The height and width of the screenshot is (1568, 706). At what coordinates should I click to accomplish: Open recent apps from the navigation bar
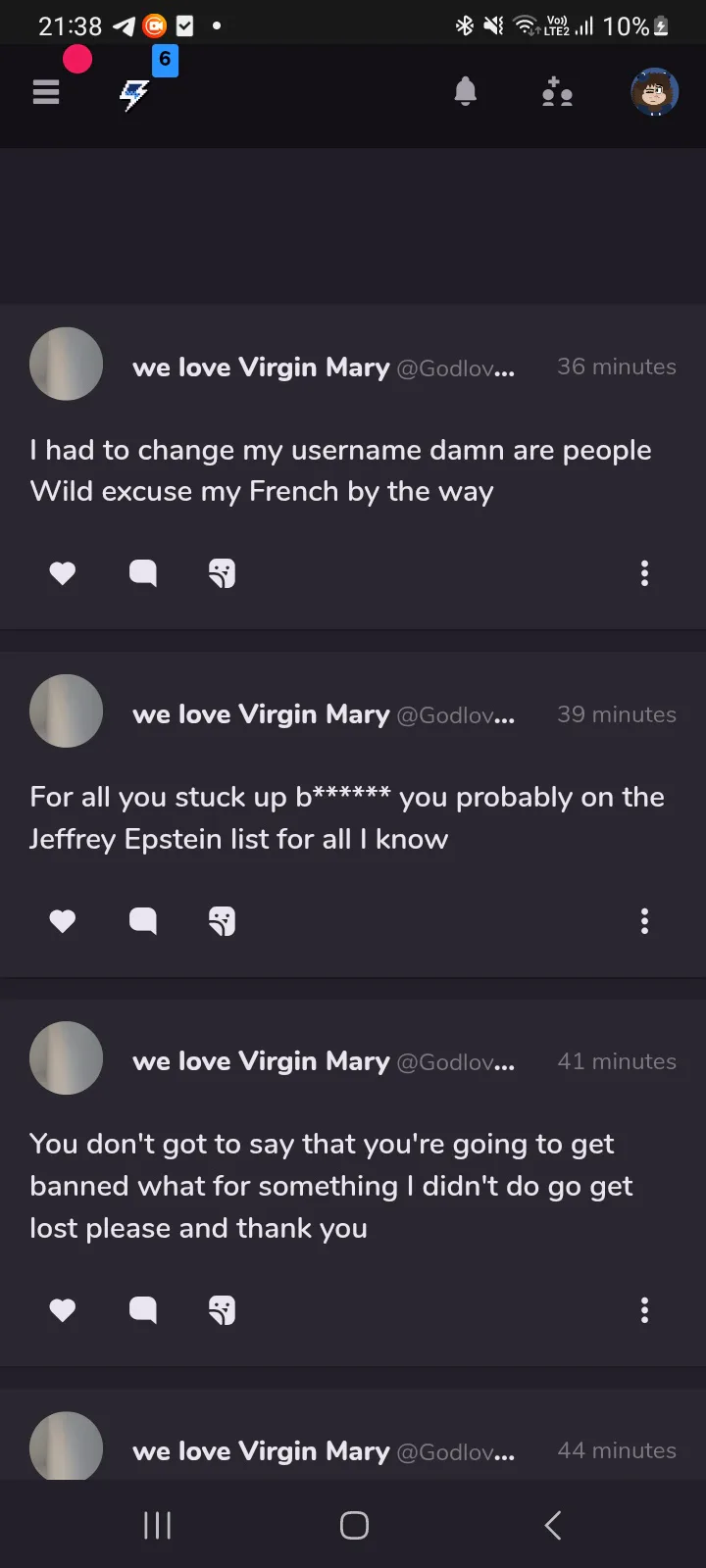[x=157, y=1525]
